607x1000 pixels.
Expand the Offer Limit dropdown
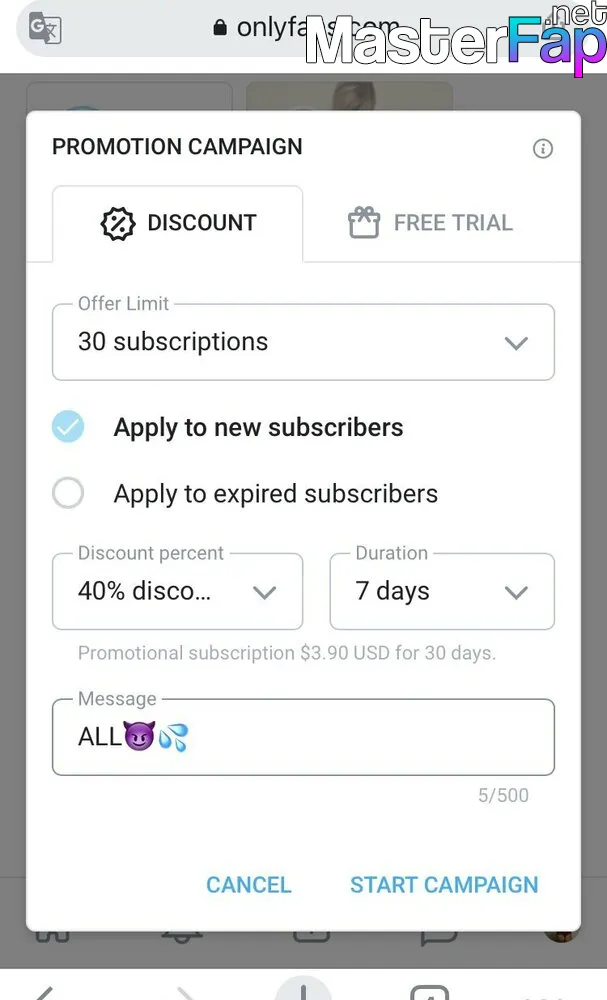pos(304,342)
